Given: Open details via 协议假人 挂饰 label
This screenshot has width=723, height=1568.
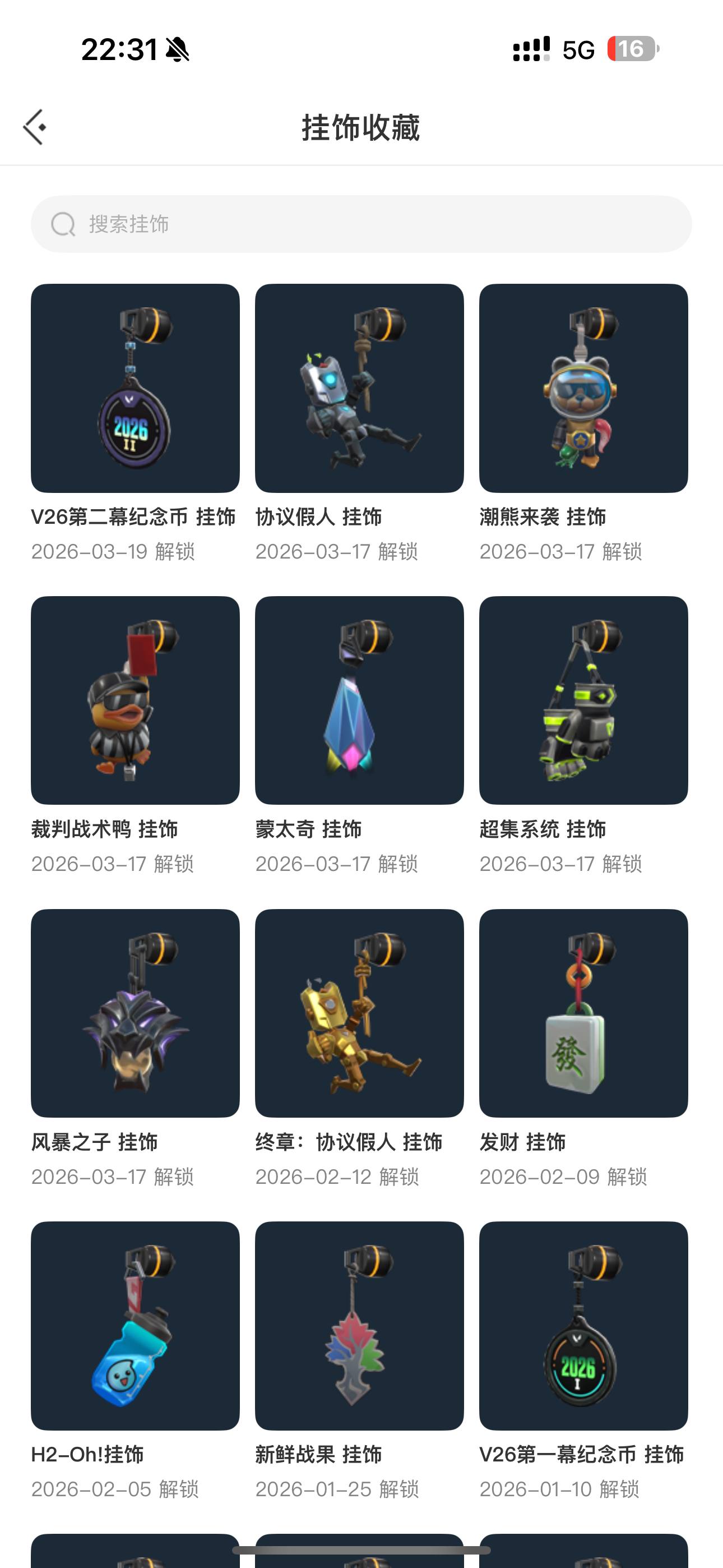Looking at the screenshot, I should pyautogui.click(x=318, y=517).
